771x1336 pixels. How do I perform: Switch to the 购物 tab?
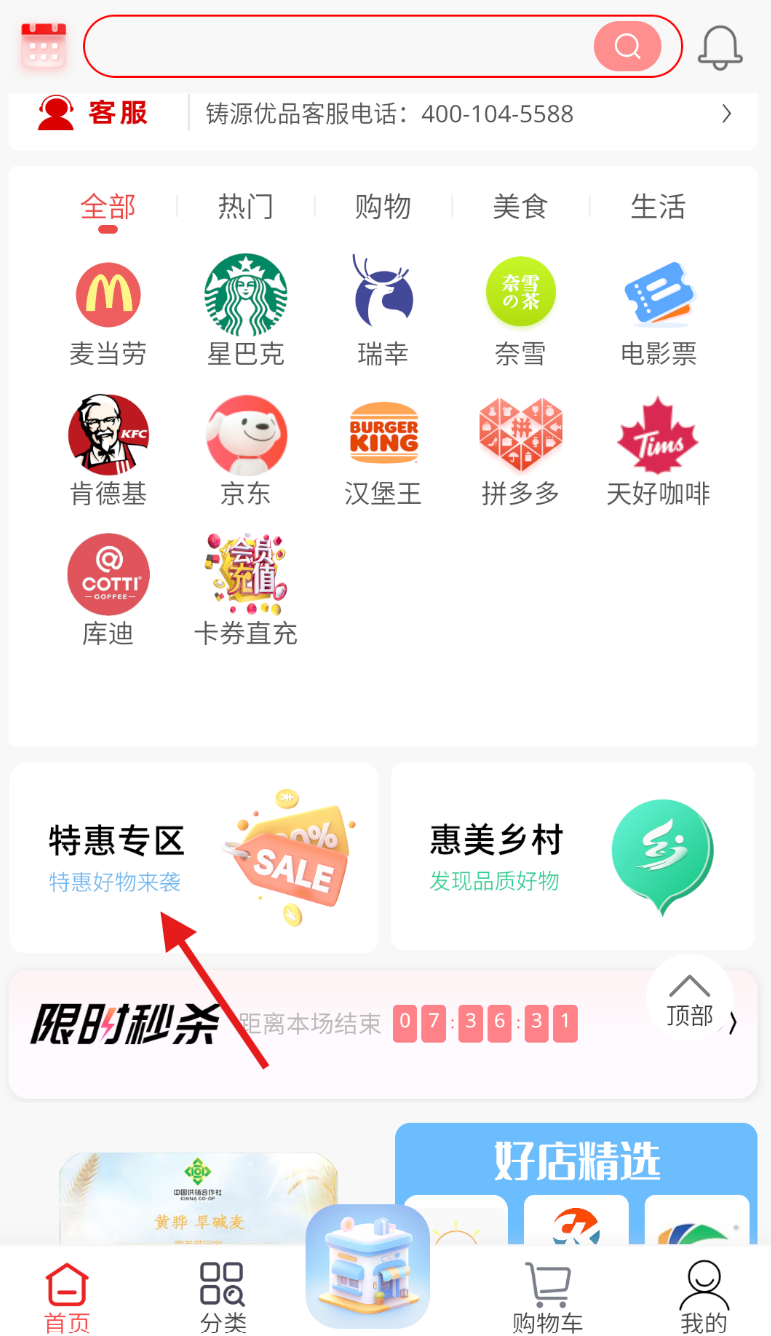(383, 207)
